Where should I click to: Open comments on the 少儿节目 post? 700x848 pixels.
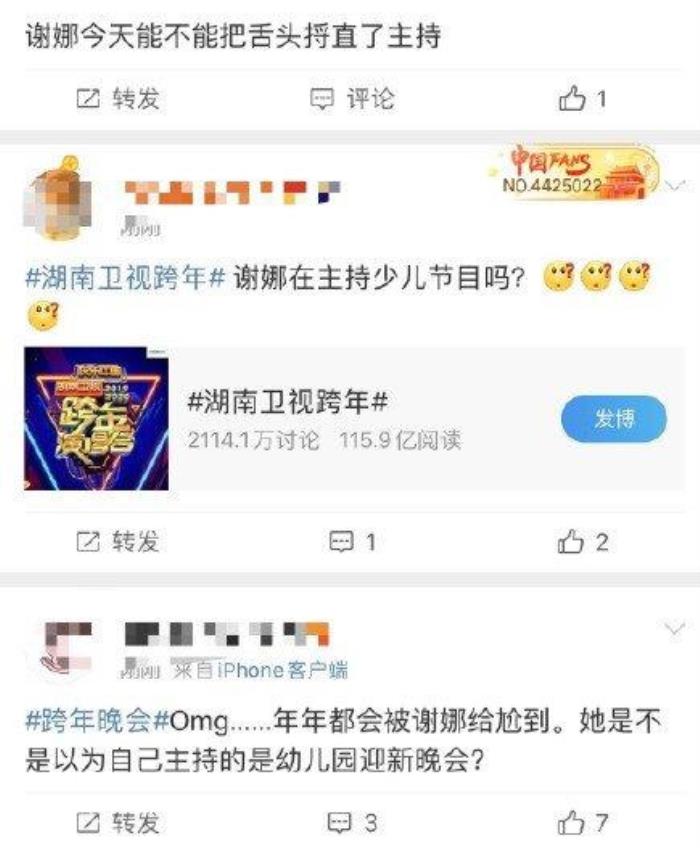coord(352,542)
